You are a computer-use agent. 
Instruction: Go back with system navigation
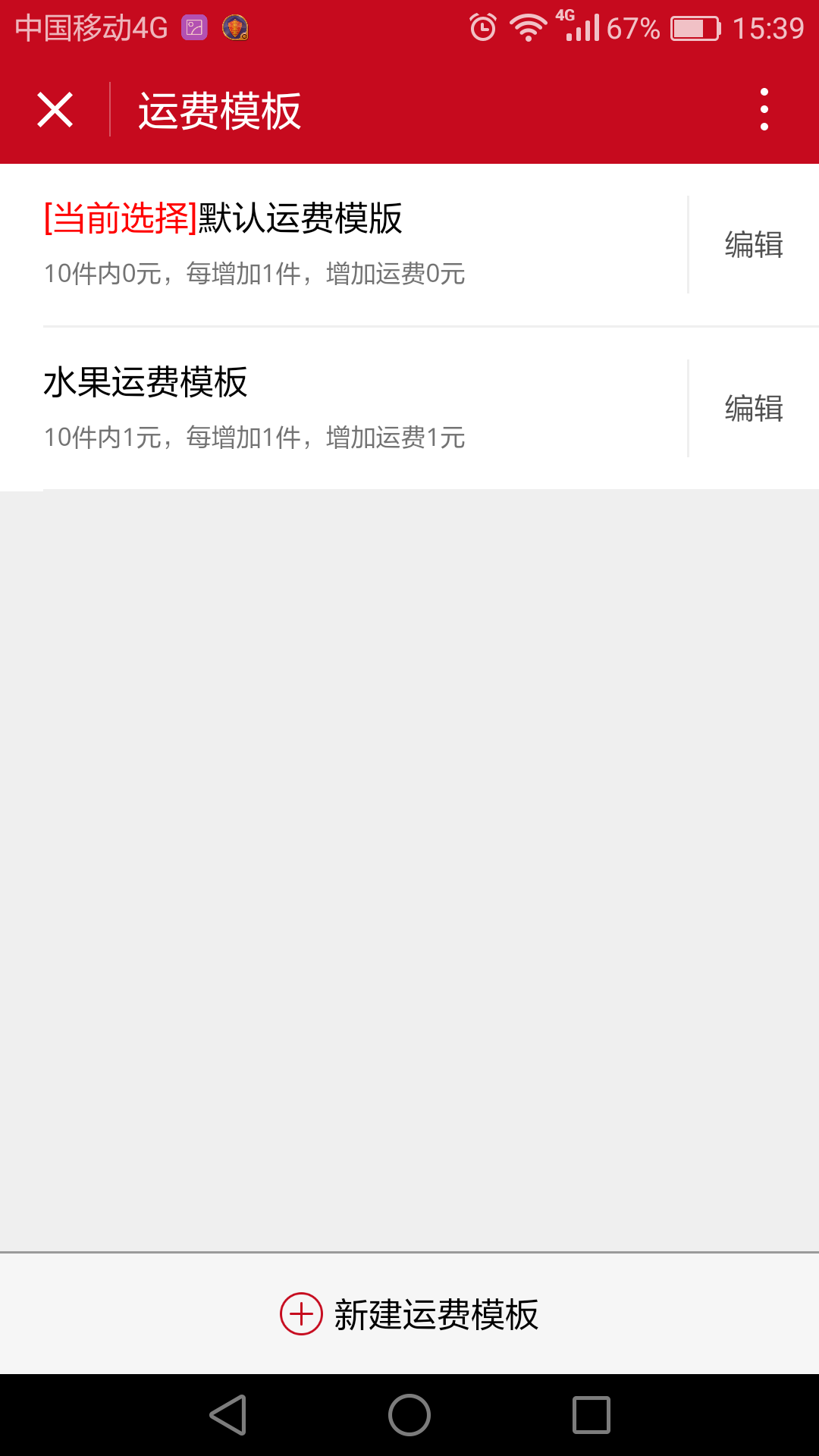[228, 1415]
